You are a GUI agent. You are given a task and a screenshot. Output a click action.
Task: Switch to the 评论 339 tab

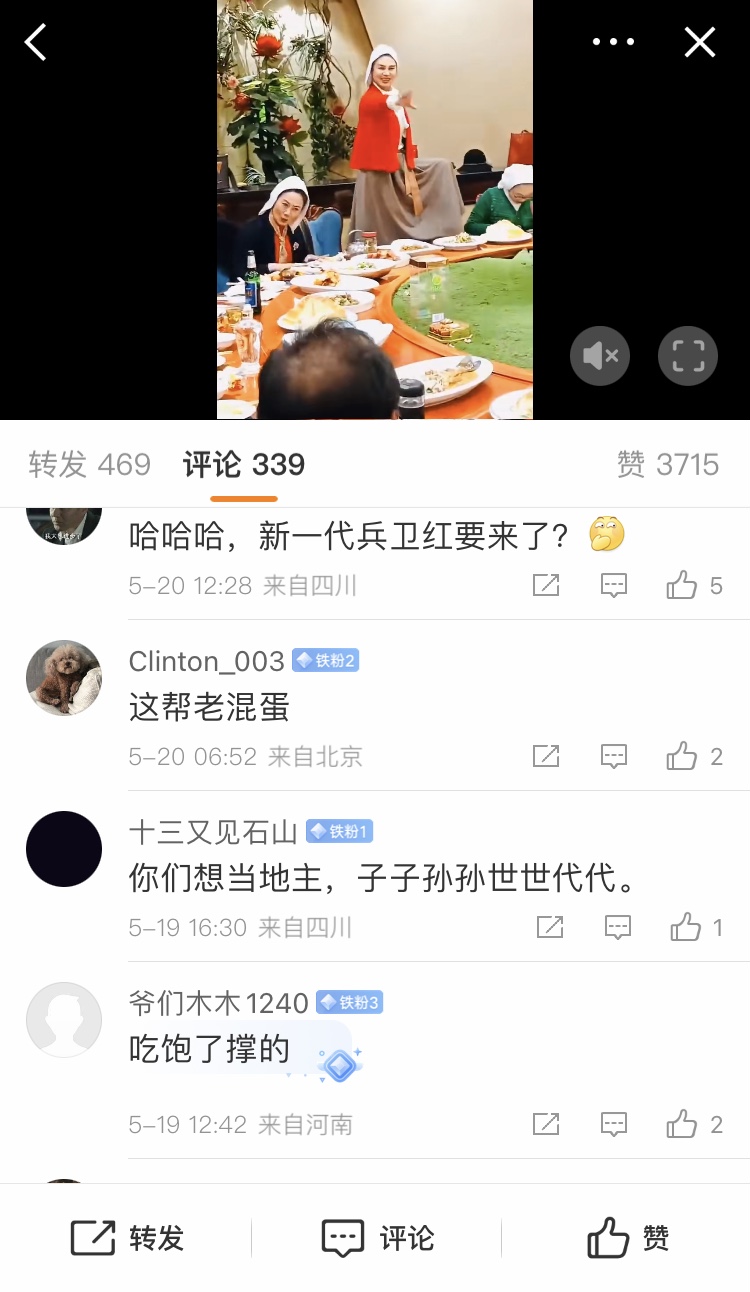coord(244,464)
